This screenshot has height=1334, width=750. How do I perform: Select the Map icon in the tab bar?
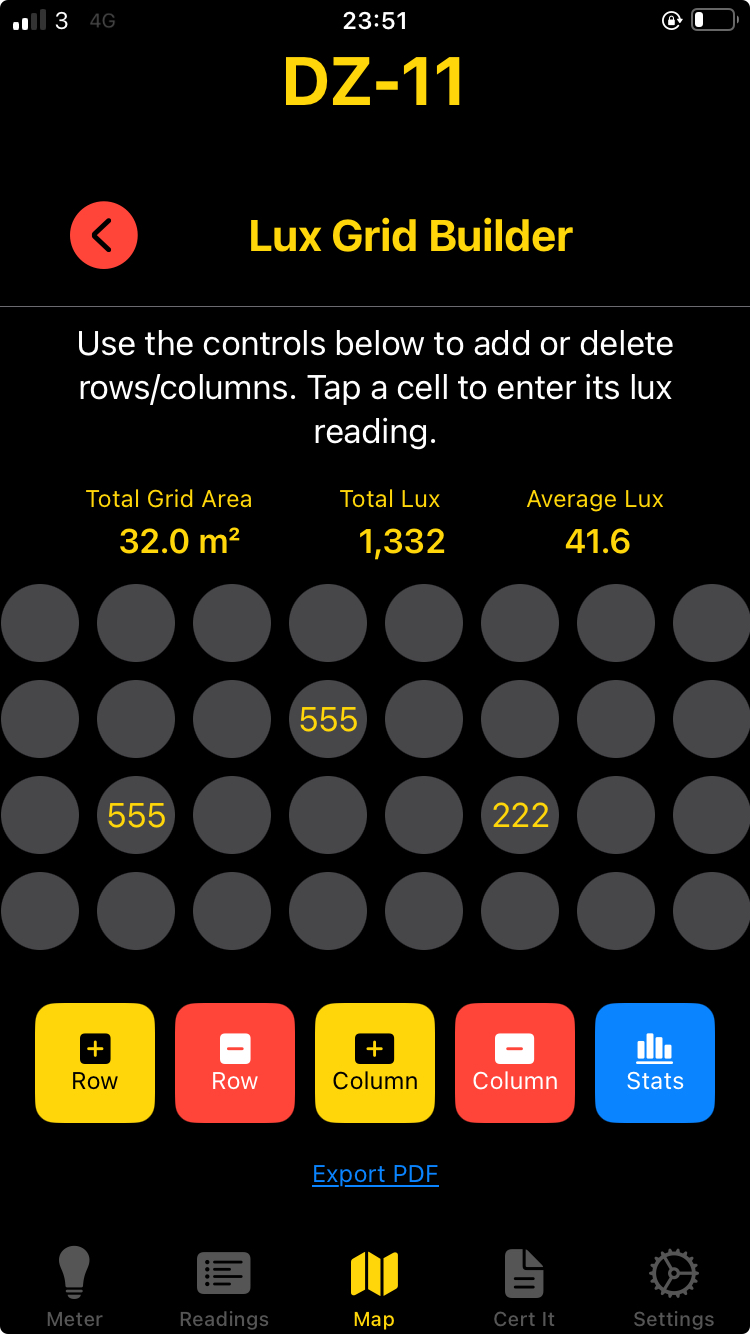(x=375, y=1272)
